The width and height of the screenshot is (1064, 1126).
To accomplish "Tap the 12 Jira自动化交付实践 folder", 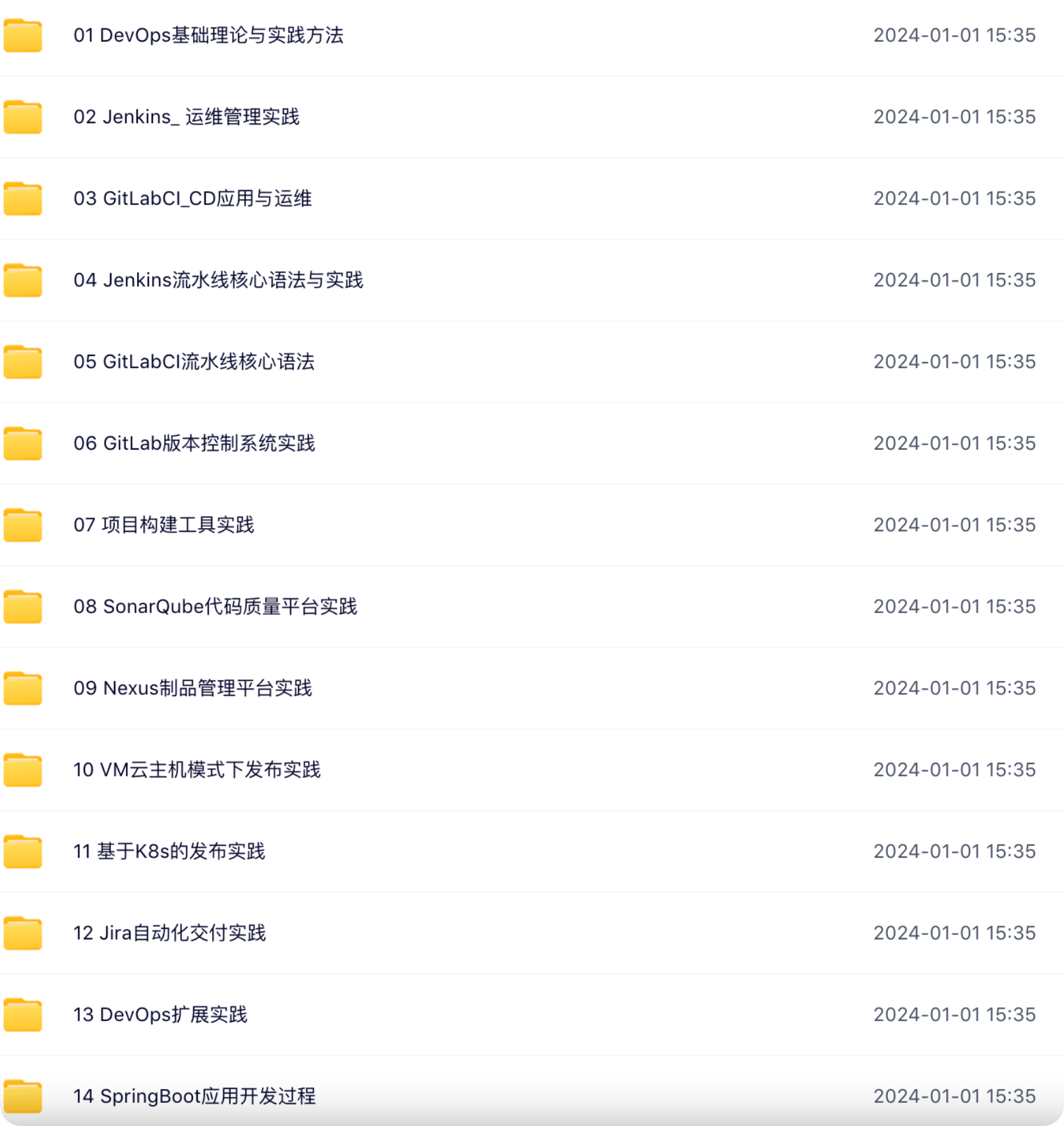I will (169, 933).
